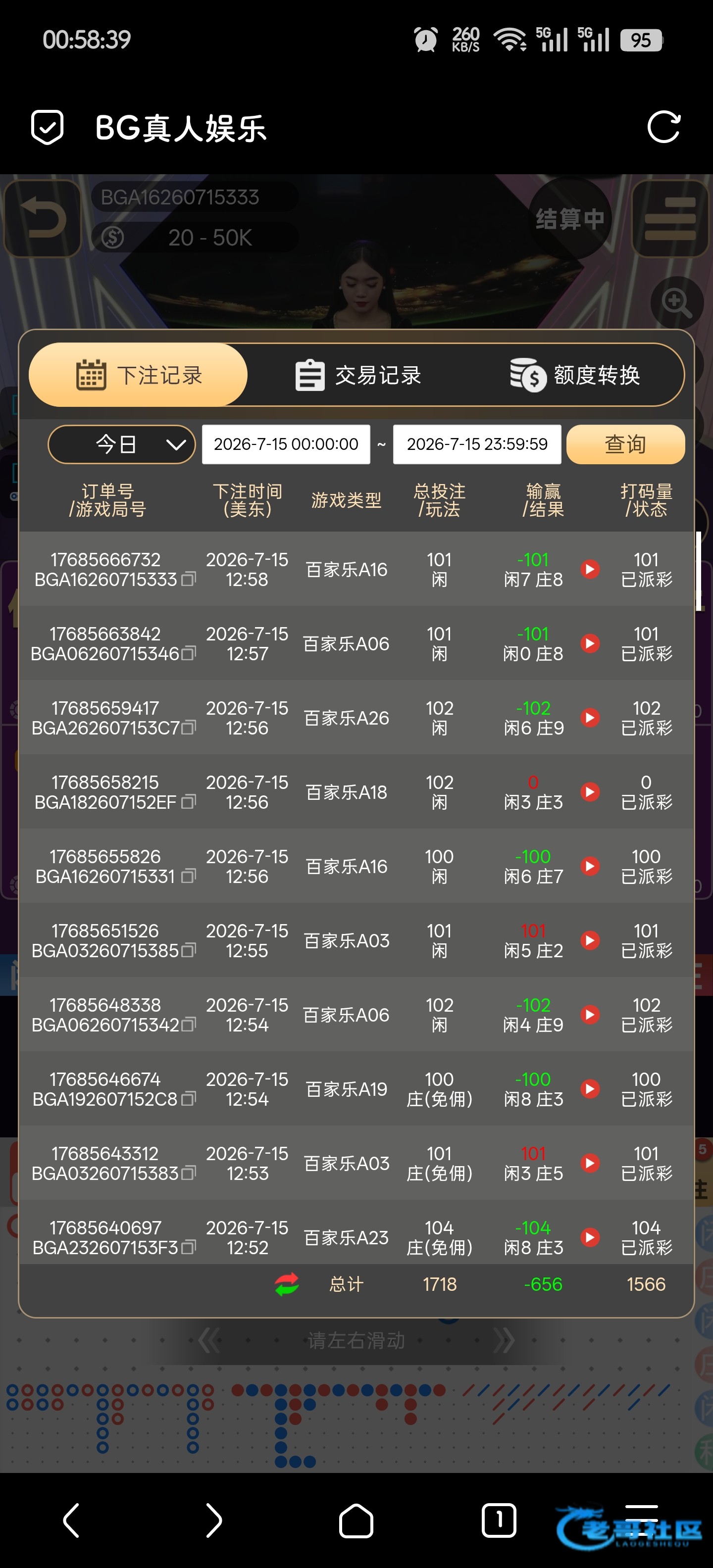Switch to the 额度转换 tab
The width and height of the screenshot is (713, 1568).
[x=575, y=375]
